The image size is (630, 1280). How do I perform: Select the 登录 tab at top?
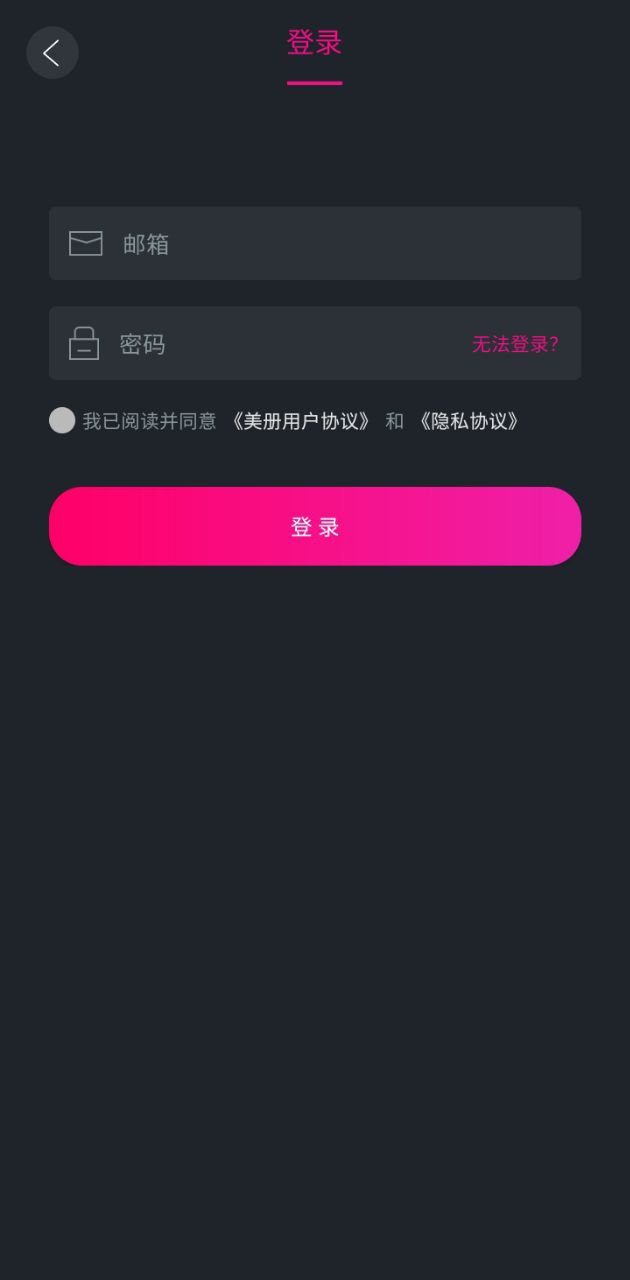click(x=314, y=44)
